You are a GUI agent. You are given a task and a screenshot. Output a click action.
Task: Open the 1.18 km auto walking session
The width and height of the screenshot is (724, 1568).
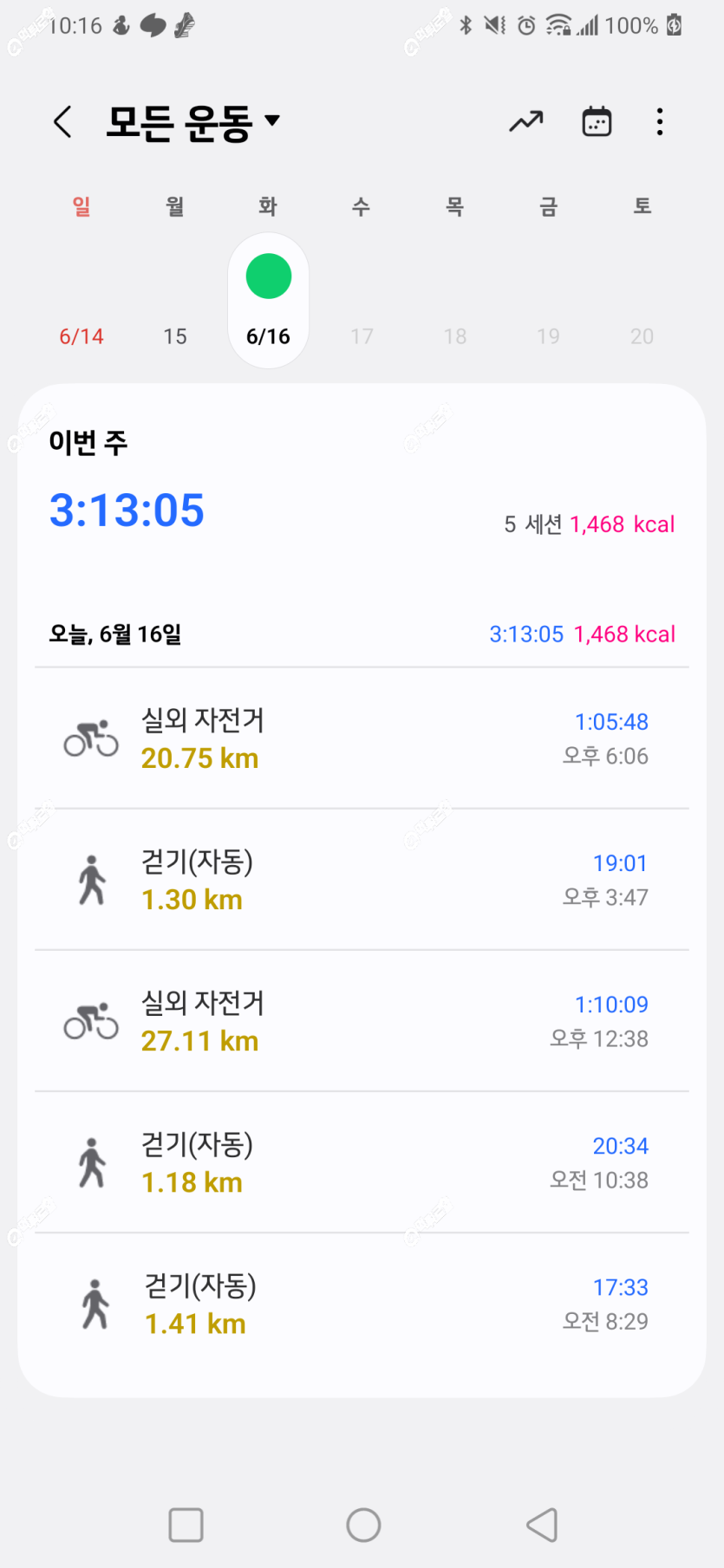pos(362,1162)
